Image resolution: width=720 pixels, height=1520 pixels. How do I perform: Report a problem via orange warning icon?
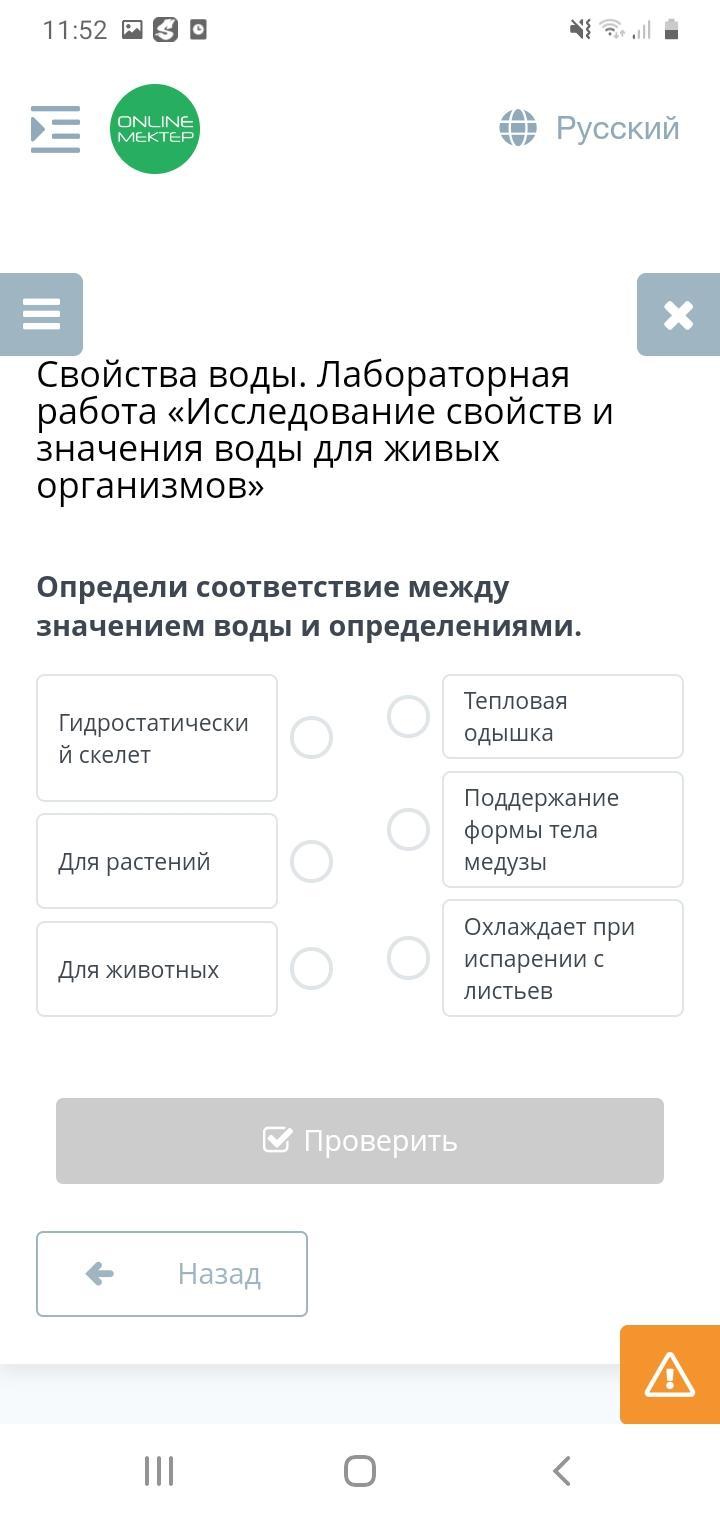point(670,1374)
